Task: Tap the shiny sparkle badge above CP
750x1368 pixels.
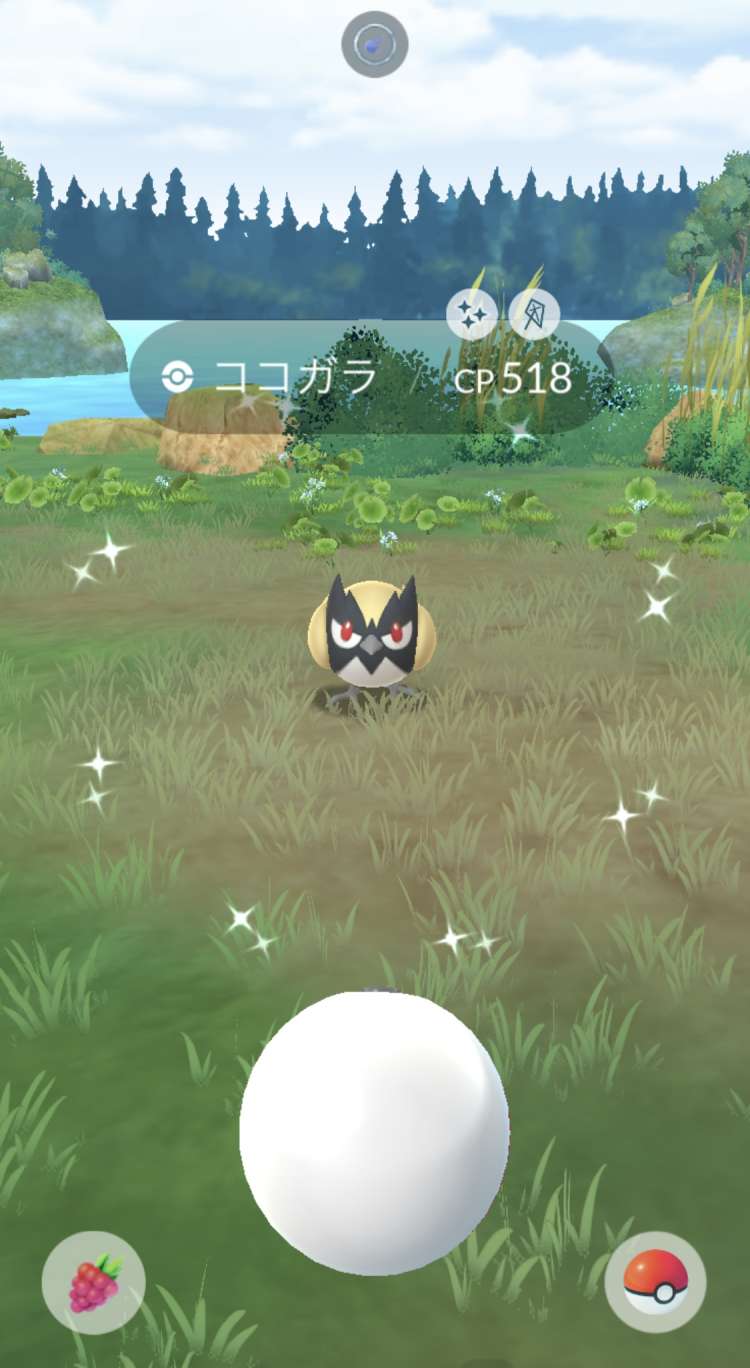Action: [x=472, y=315]
